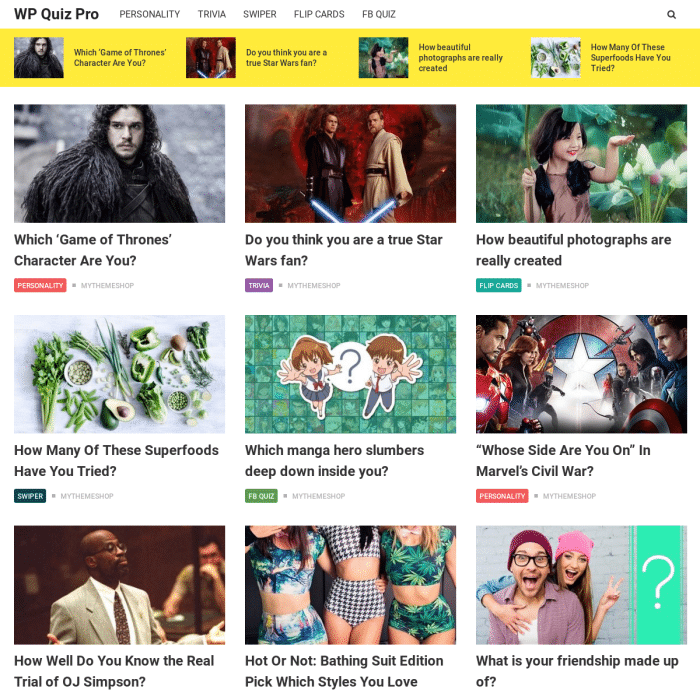Viewport: 700px width, 700px height.
Task: Open the Flip Cards menu item
Action: [319, 15]
